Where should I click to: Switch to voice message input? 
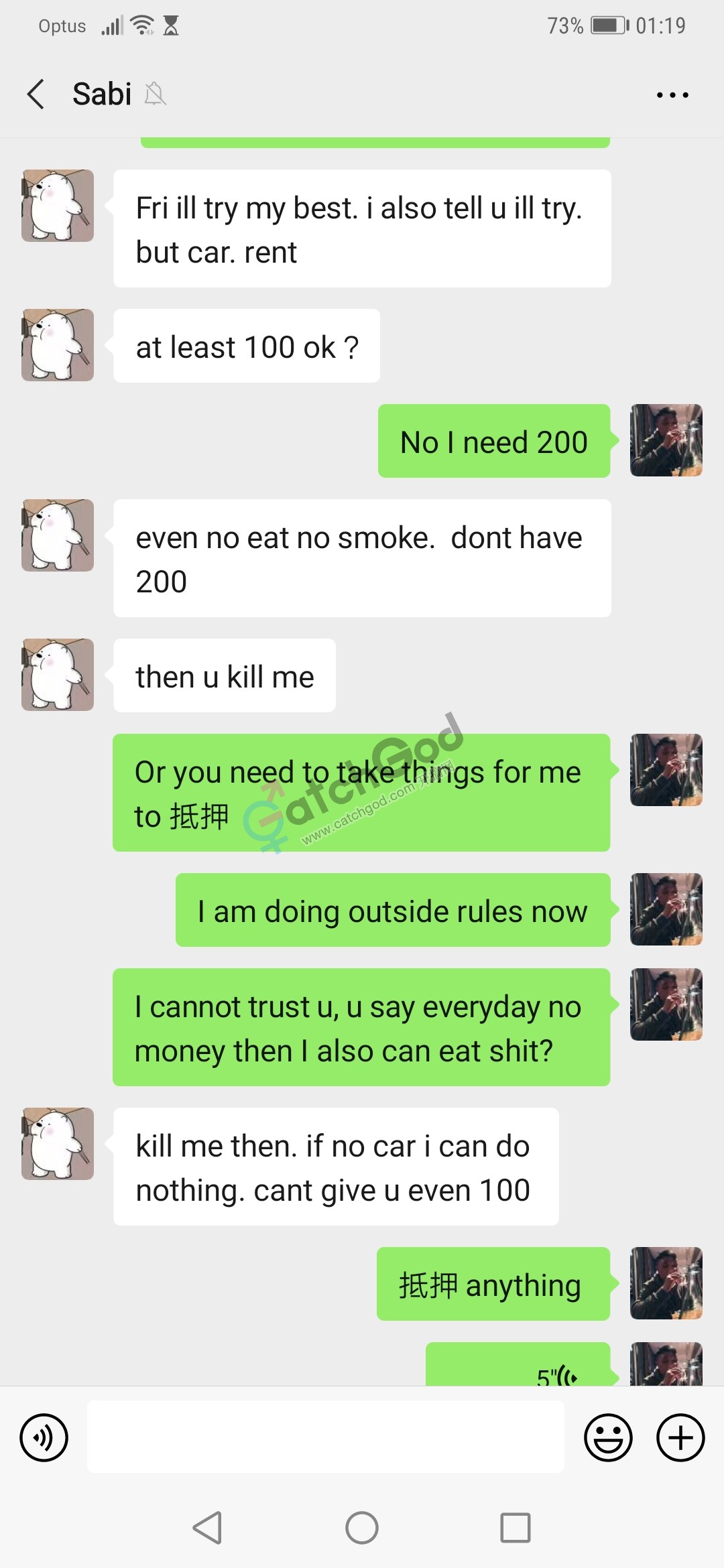coord(44,1437)
